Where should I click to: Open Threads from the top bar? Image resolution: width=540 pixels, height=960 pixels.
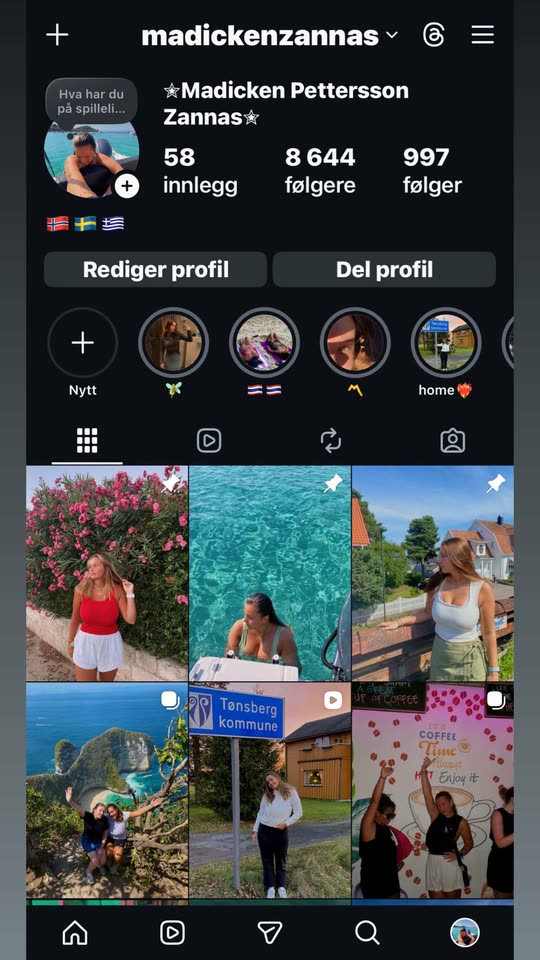point(433,35)
